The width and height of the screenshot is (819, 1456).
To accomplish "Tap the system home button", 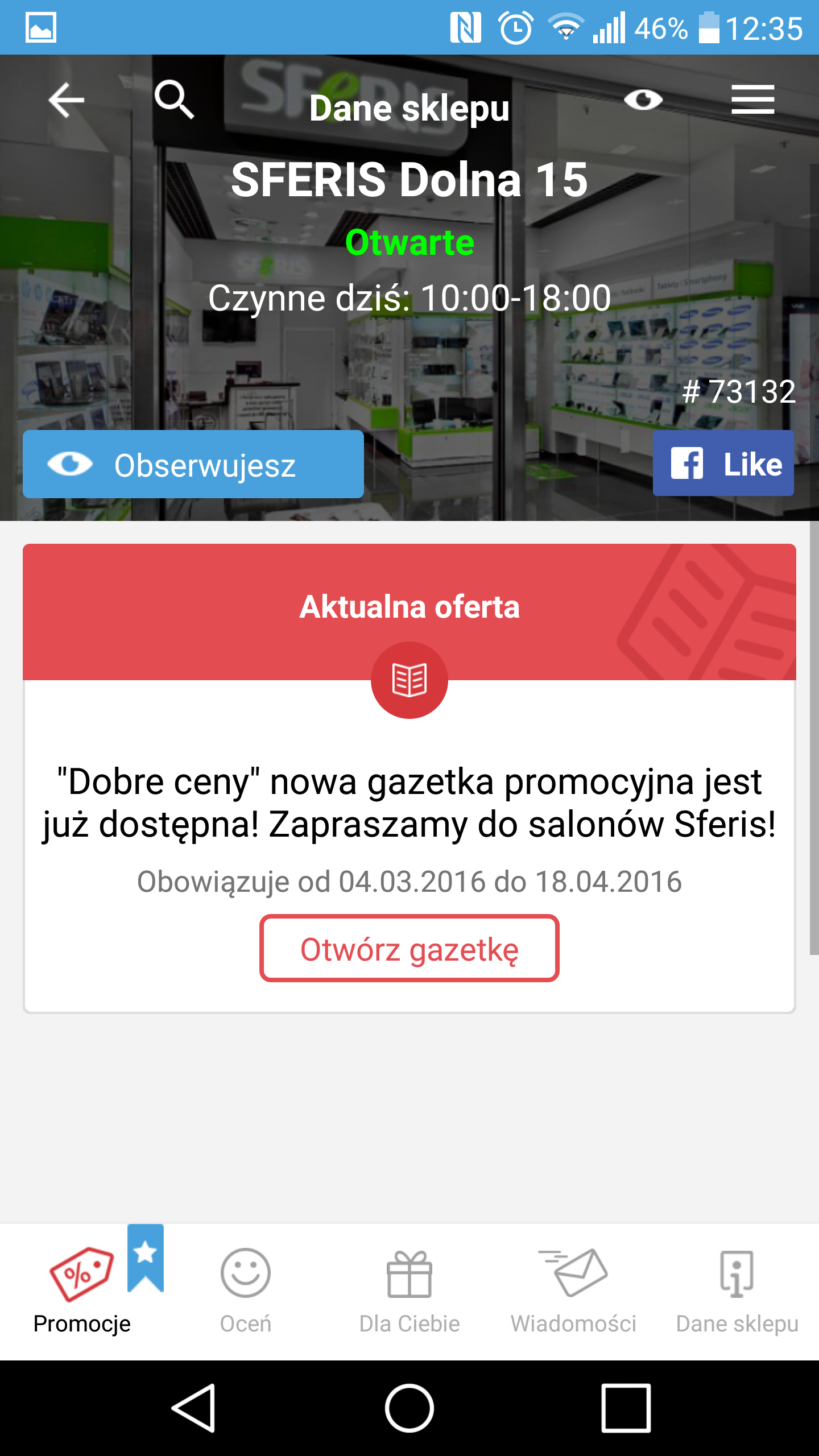I will click(x=409, y=1408).
